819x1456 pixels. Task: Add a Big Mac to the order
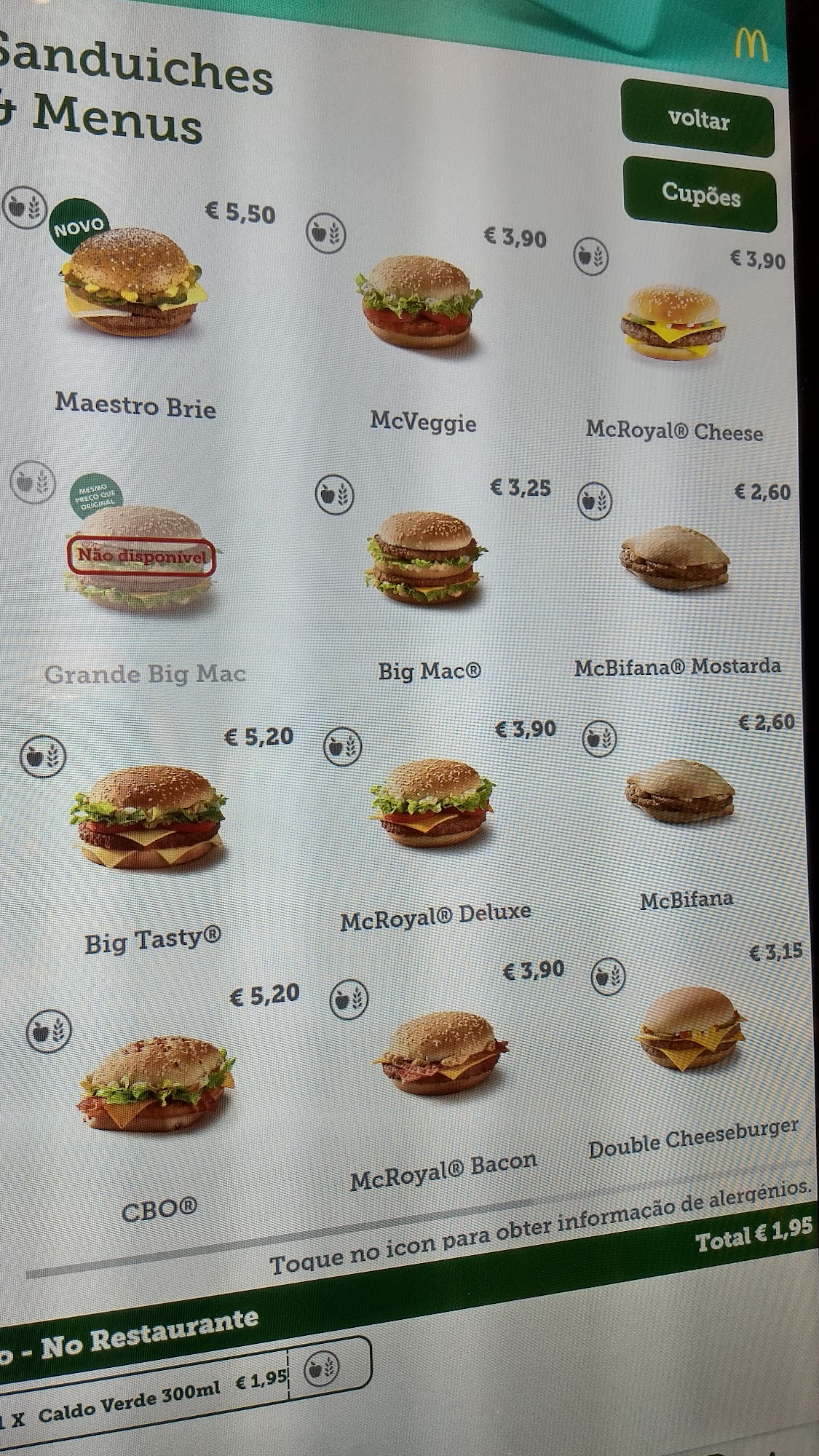tap(424, 557)
